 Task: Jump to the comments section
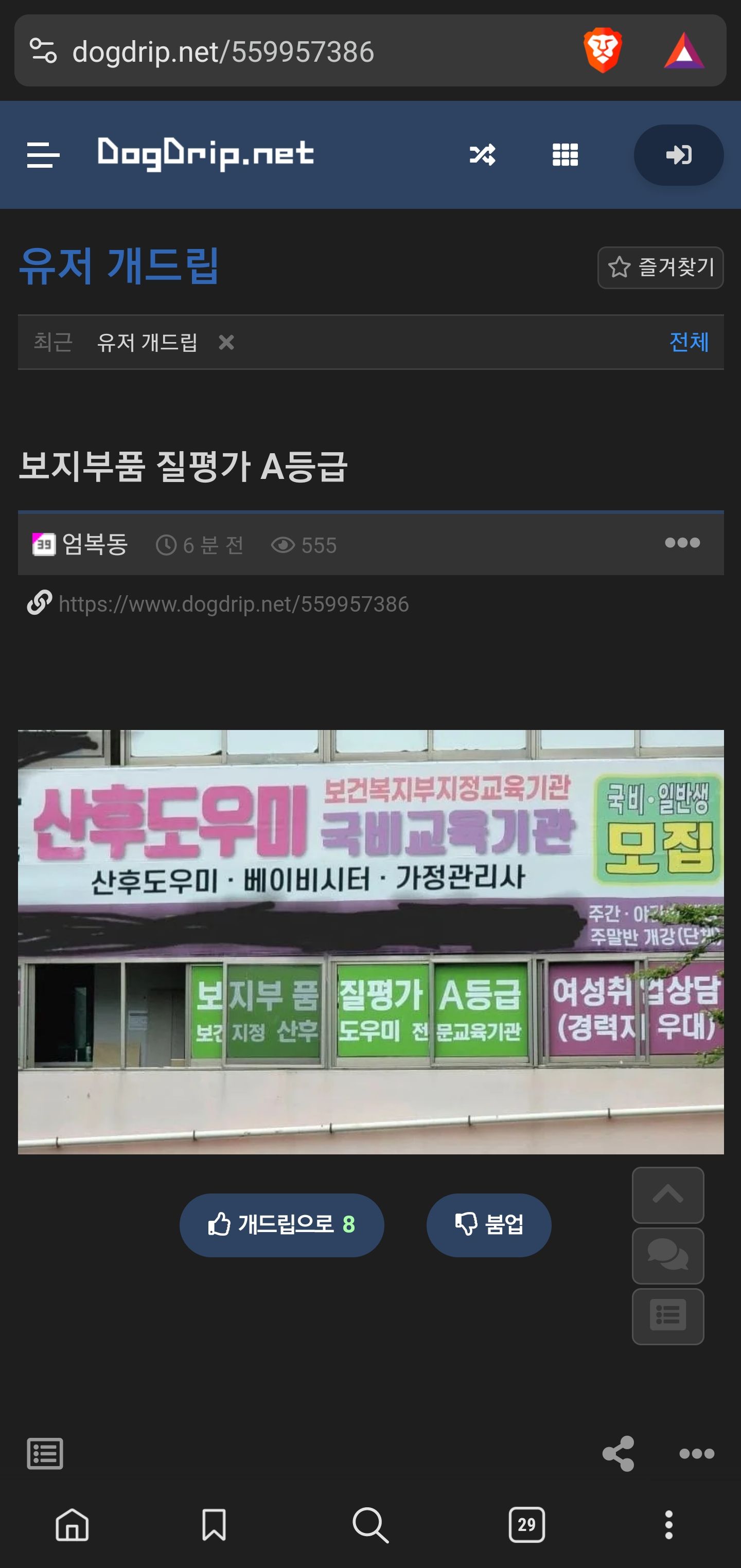tap(667, 1255)
